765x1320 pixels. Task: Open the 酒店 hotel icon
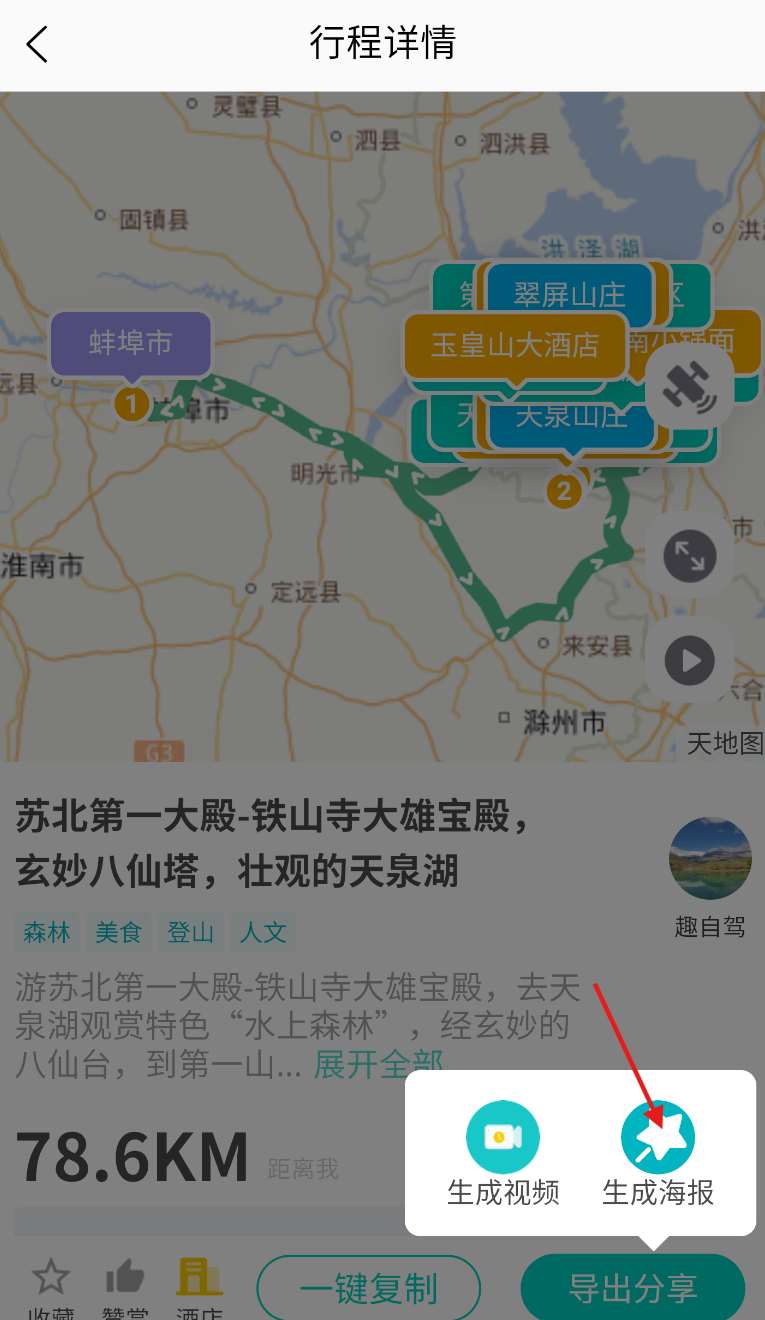click(199, 1285)
